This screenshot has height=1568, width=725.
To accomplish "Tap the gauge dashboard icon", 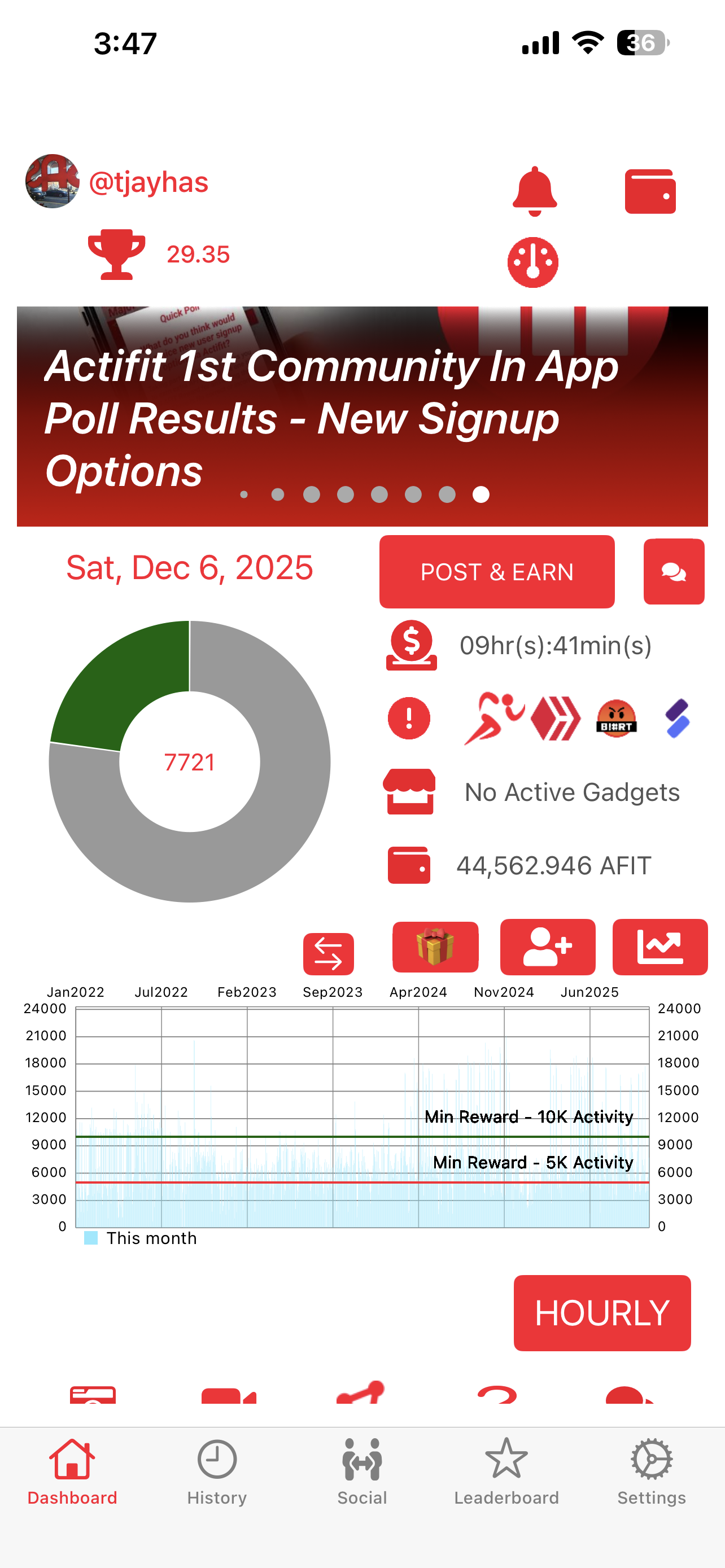I will 532,262.
